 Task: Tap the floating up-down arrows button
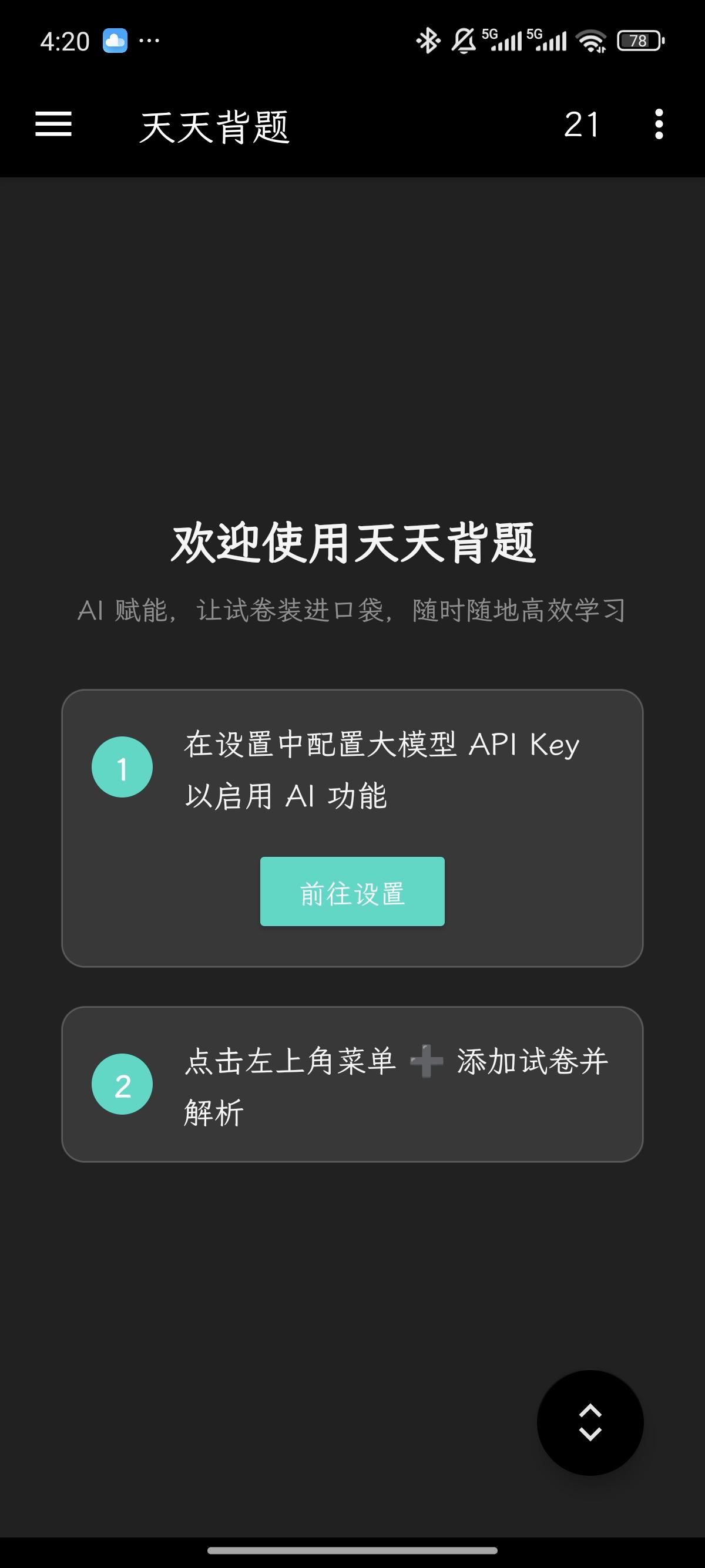(589, 1422)
